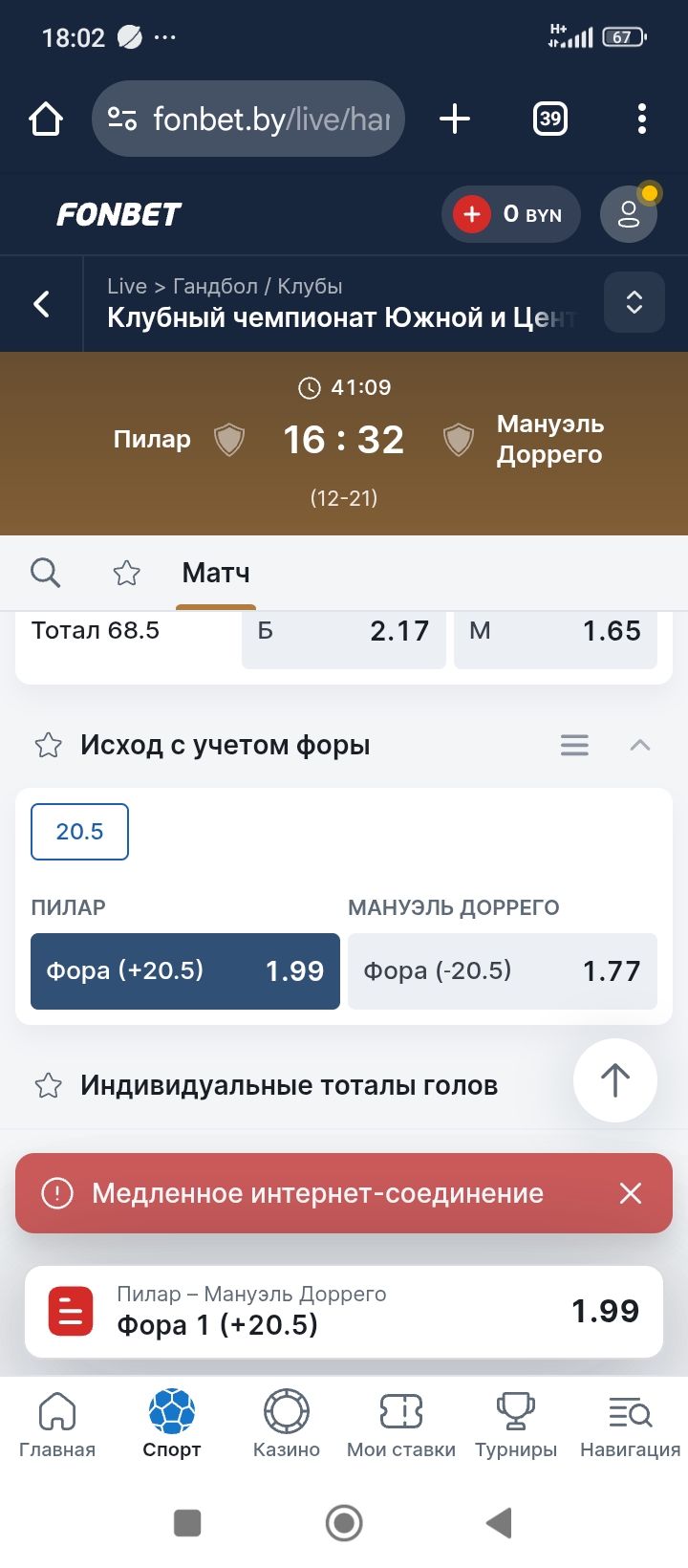This screenshot has height=1568, width=688.
Task: Open the Навигация icon
Action: coord(628,1411)
